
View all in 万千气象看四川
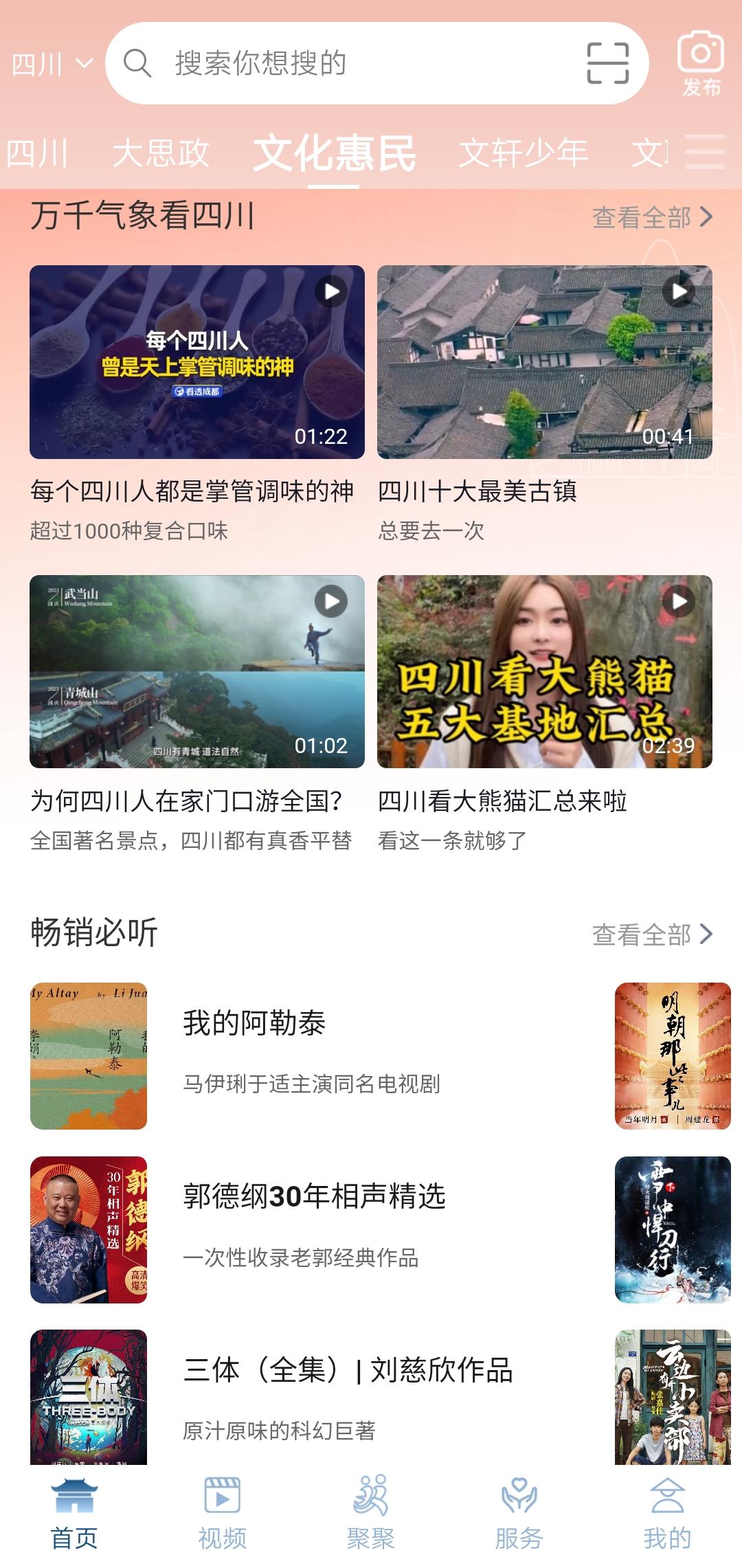click(651, 217)
